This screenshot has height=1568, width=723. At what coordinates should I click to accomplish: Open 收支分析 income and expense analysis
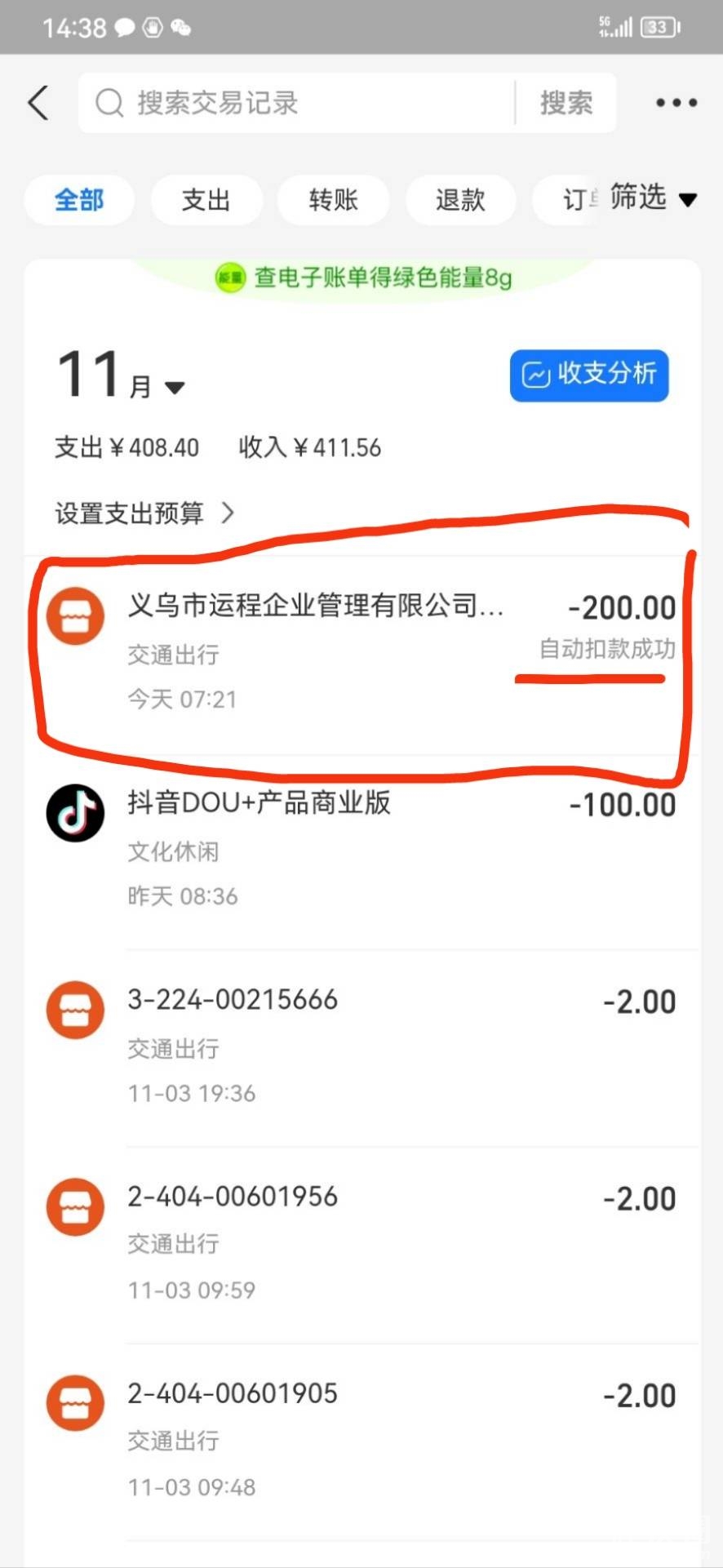[x=588, y=375]
